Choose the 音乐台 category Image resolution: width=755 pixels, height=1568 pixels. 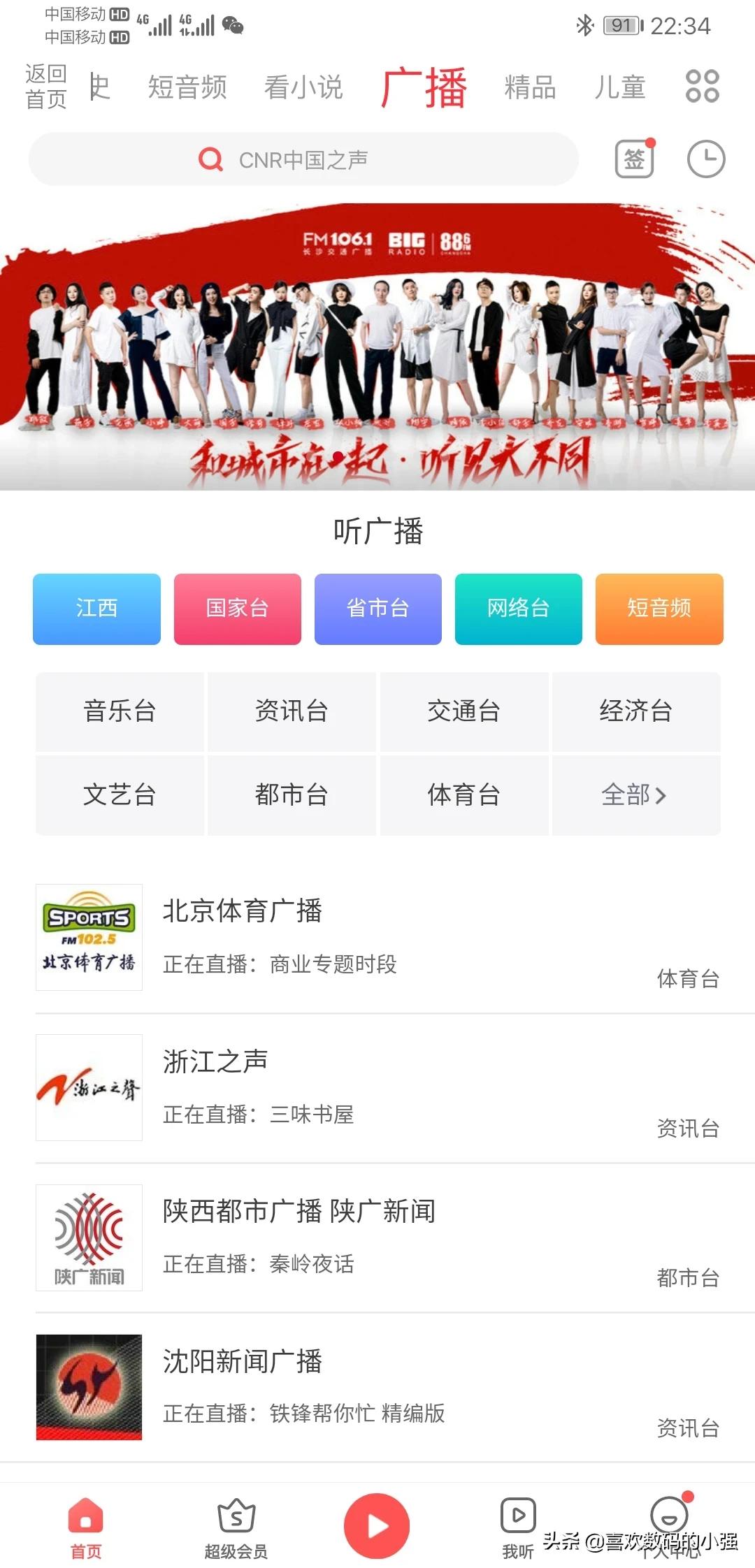click(120, 711)
